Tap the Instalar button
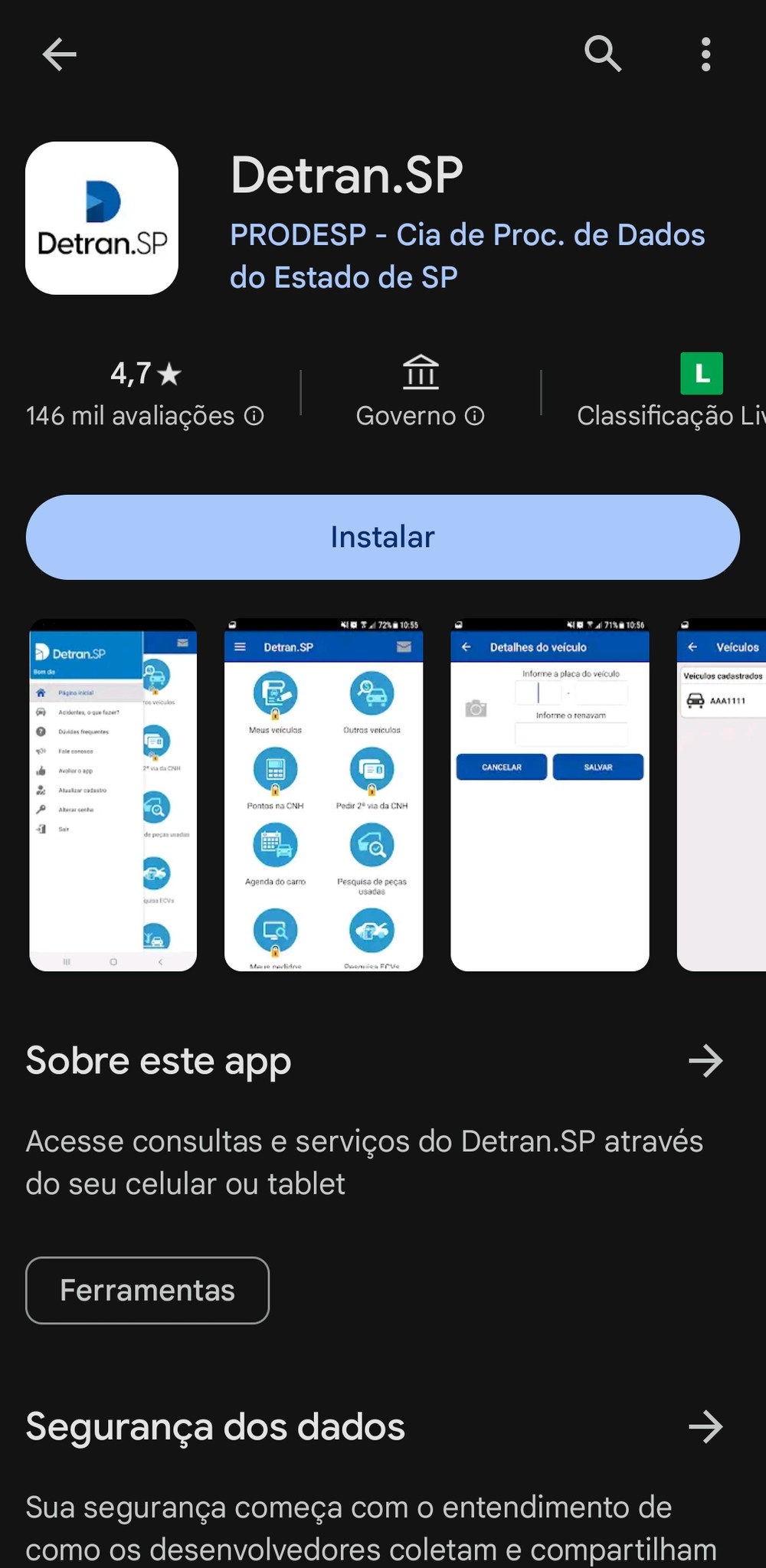 click(383, 537)
